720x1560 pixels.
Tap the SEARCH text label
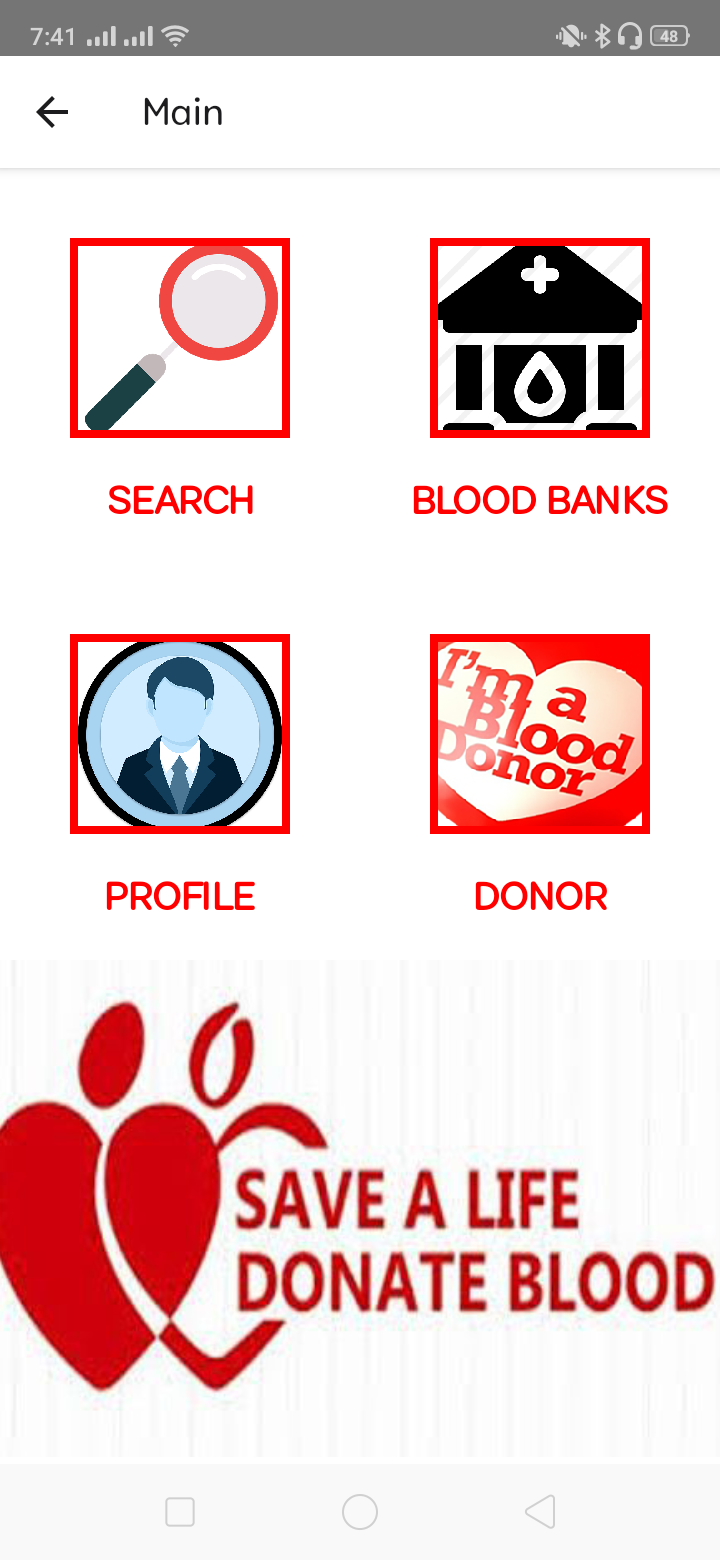pyautogui.click(x=180, y=499)
